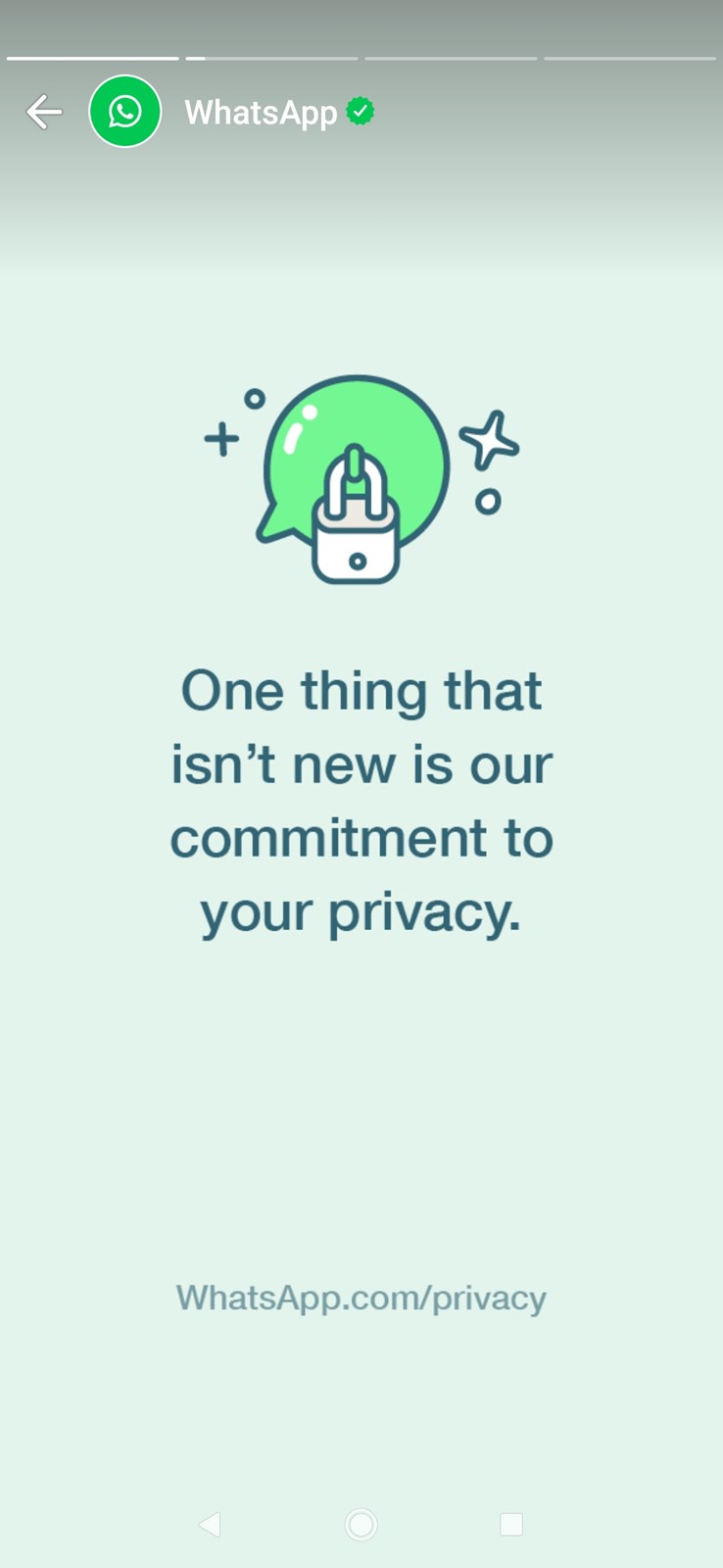Tap the system back button
The image size is (723, 1568).
210,1524
